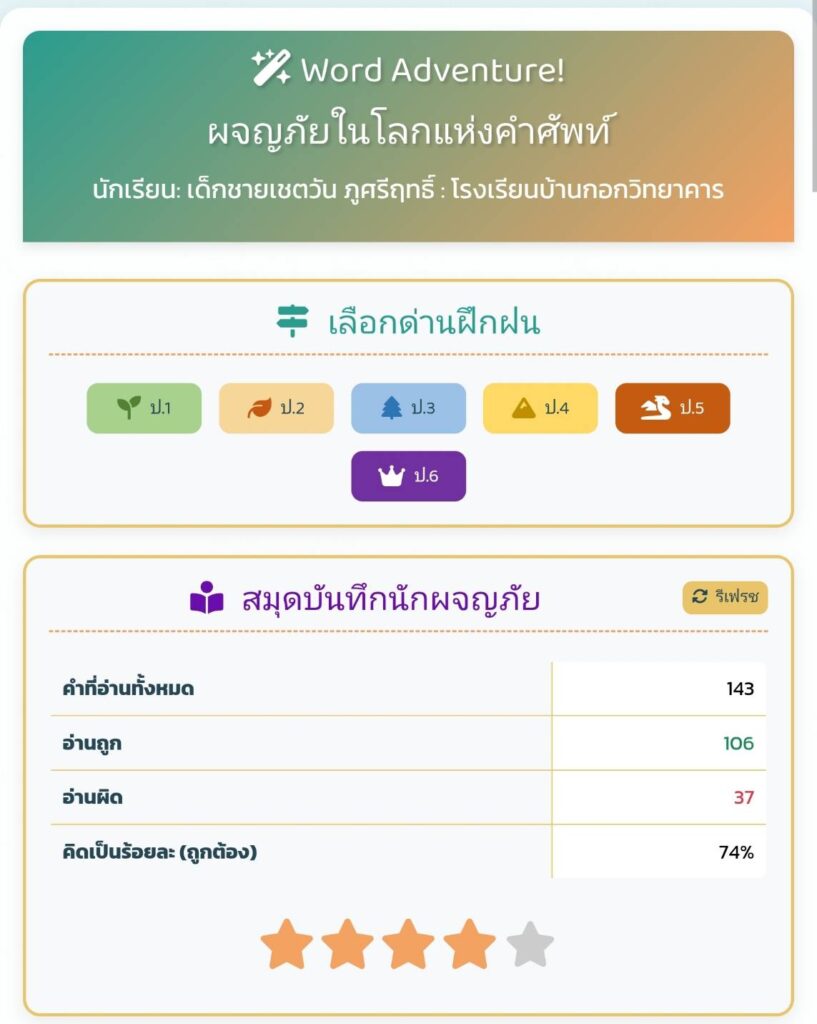Screen dimensions: 817x1024
Task: Select the ป.1 practice level
Action: click(144, 408)
